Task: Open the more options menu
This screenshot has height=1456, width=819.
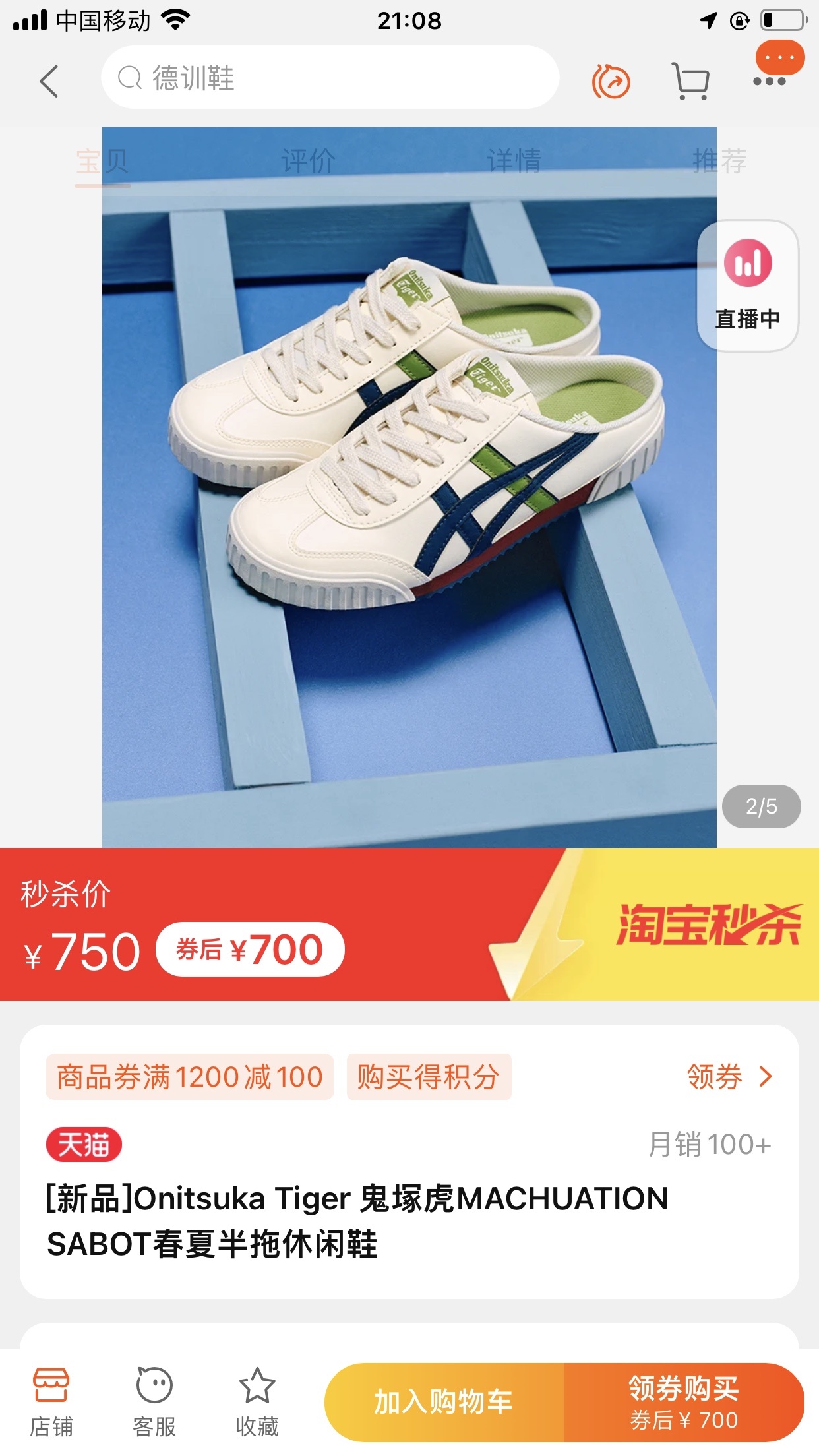Action: tap(769, 82)
